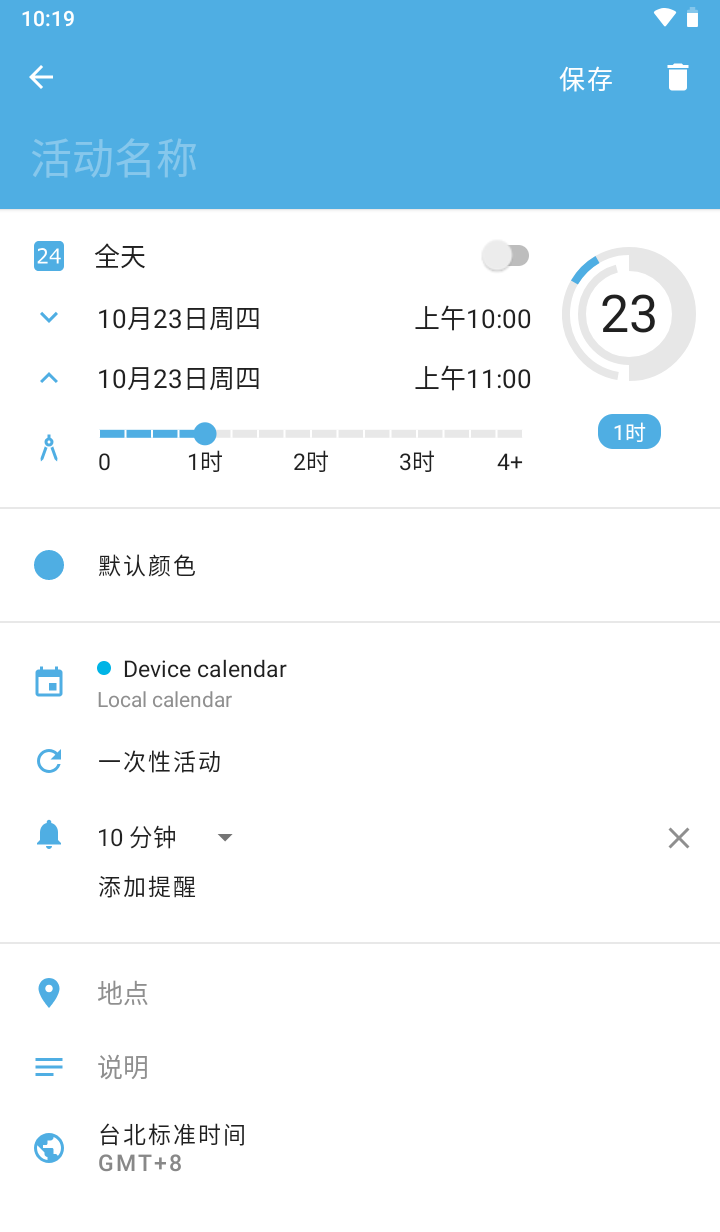This screenshot has height=1232, width=720.
Task: Click the 默认颜色 color circle
Action: 48,565
